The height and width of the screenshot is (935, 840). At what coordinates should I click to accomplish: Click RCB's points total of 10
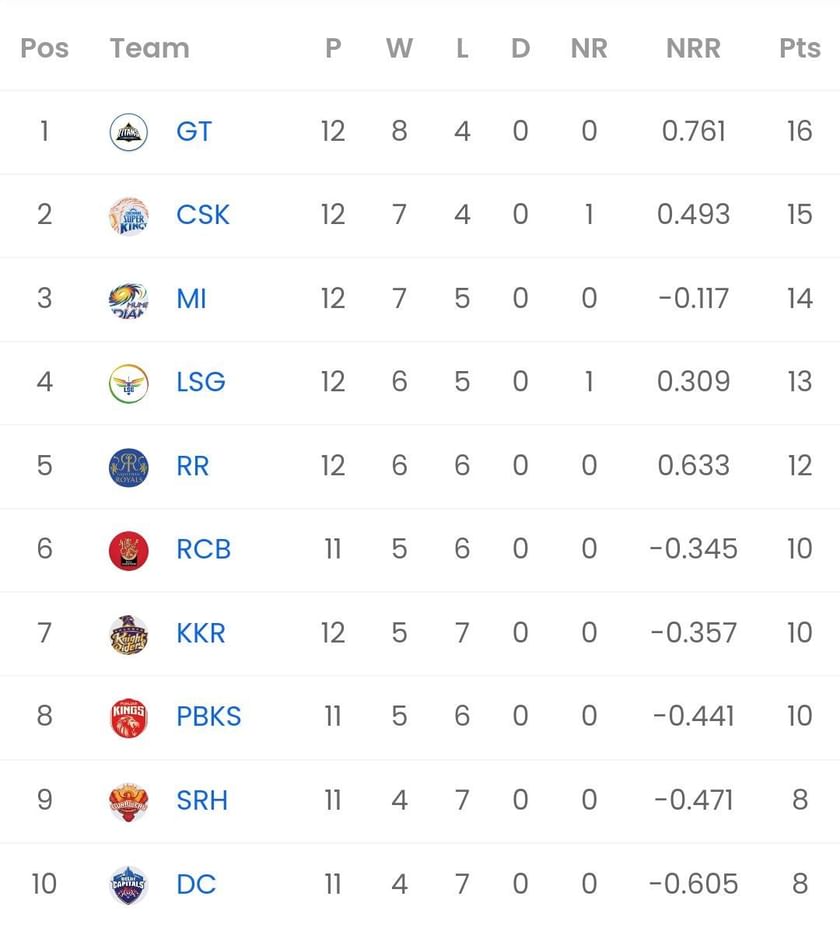pyautogui.click(x=799, y=549)
